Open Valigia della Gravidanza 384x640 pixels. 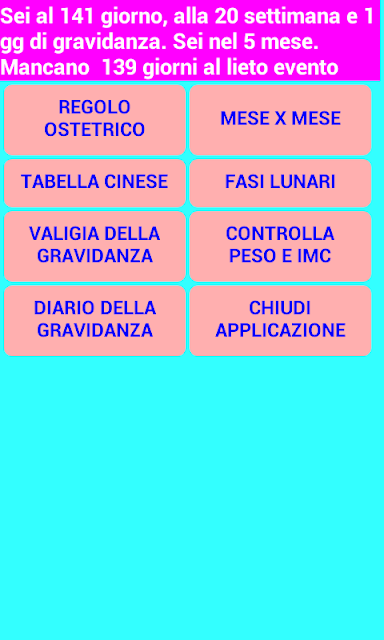(x=95, y=246)
